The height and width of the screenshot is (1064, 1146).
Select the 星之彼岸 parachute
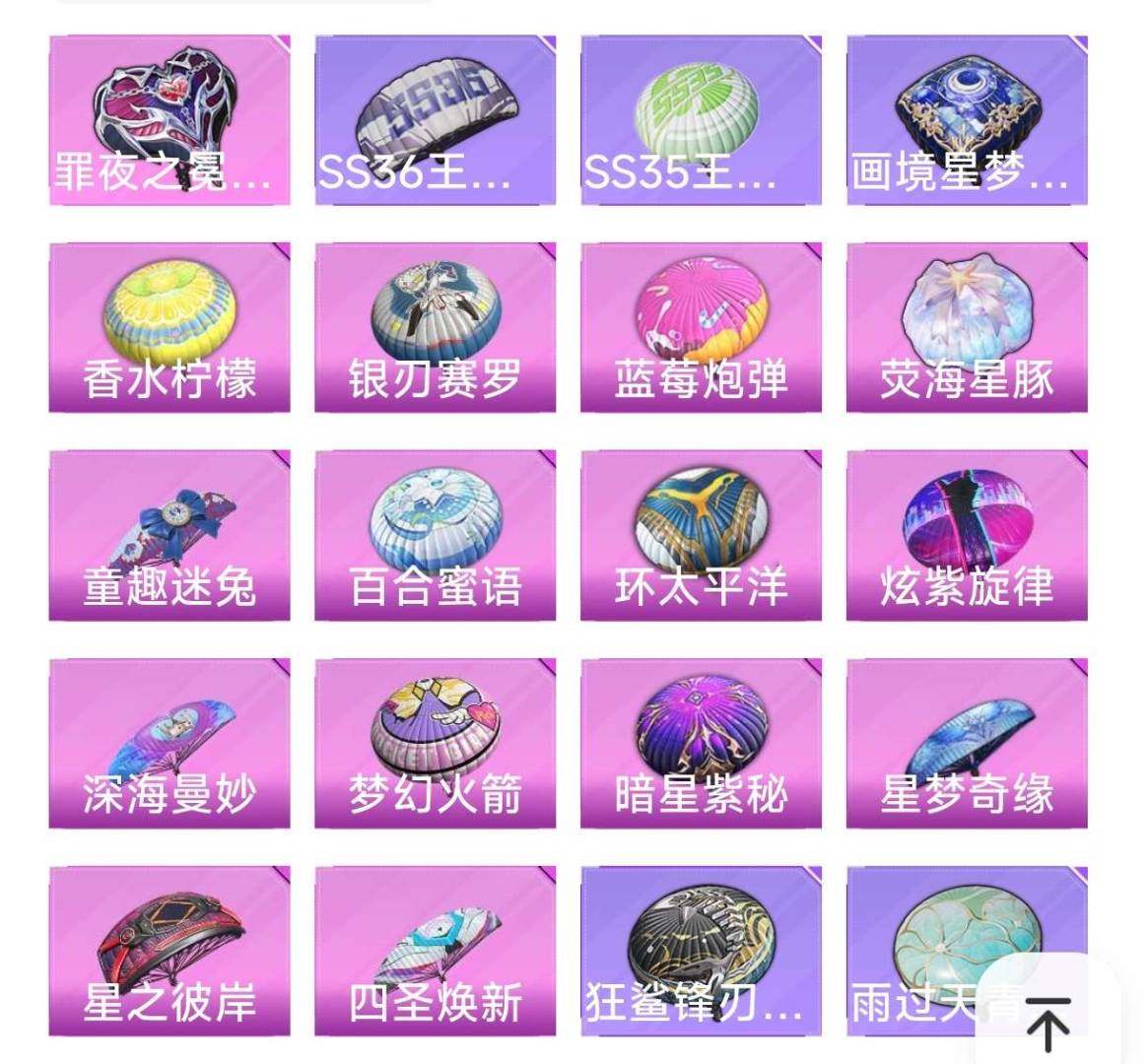pos(169,951)
